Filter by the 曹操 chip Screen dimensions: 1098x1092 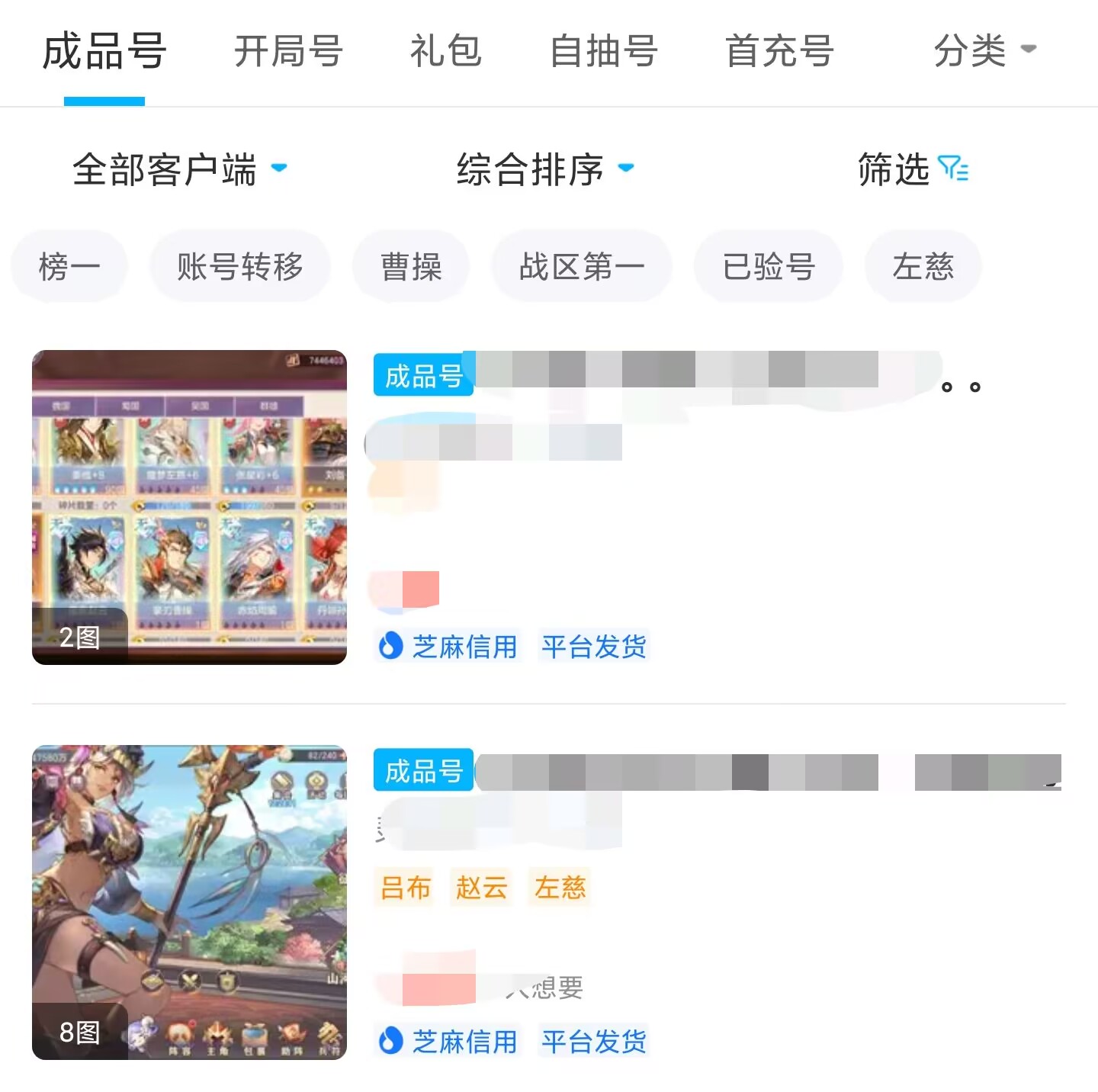411,267
